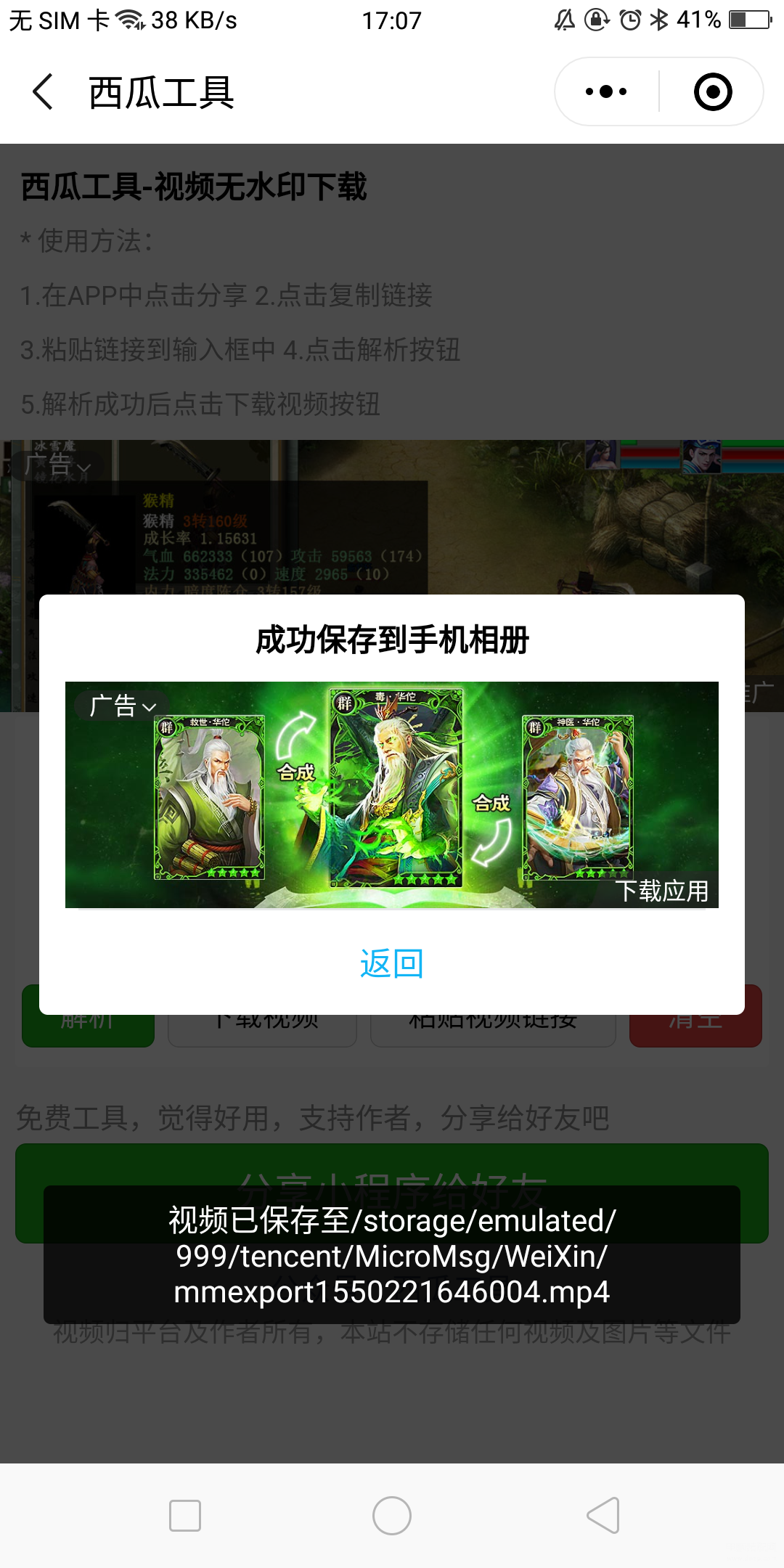784x1568 pixels.
Task: Close the mini program with the circle icon
Action: [x=713, y=91]
